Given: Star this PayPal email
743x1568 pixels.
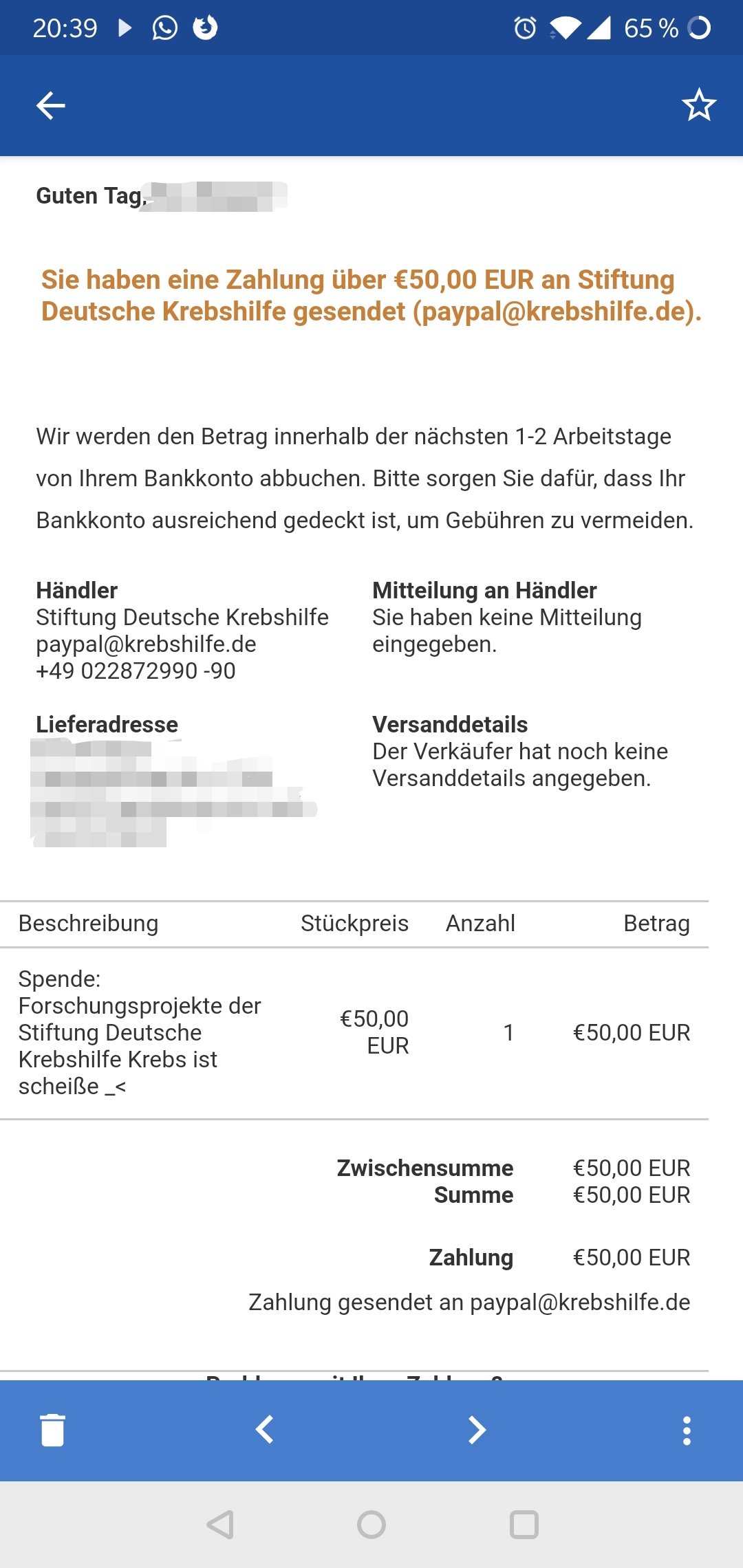Looking at the screenshot, I should (699, 105).
